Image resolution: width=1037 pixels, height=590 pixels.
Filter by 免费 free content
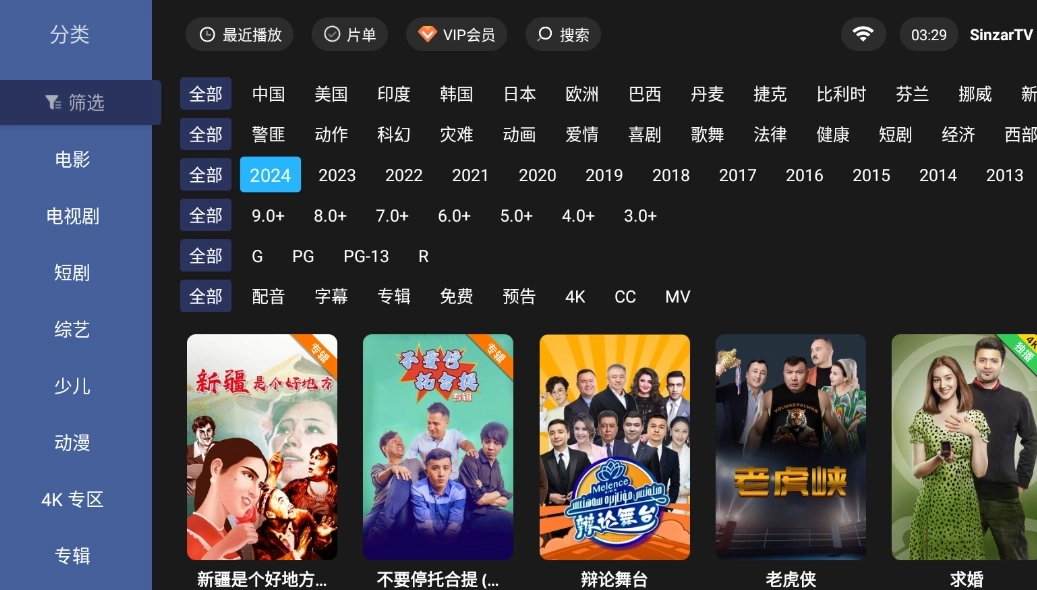tap(456, 297)
